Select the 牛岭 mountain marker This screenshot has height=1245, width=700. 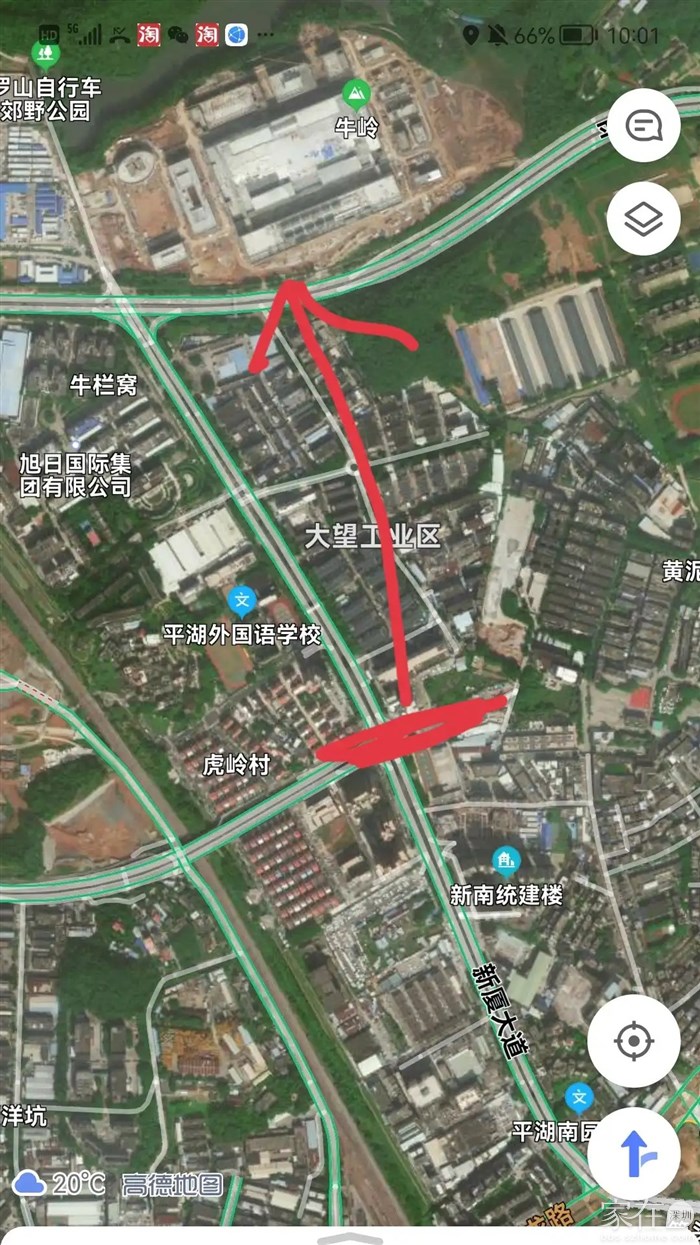click(x=355, y=96)
